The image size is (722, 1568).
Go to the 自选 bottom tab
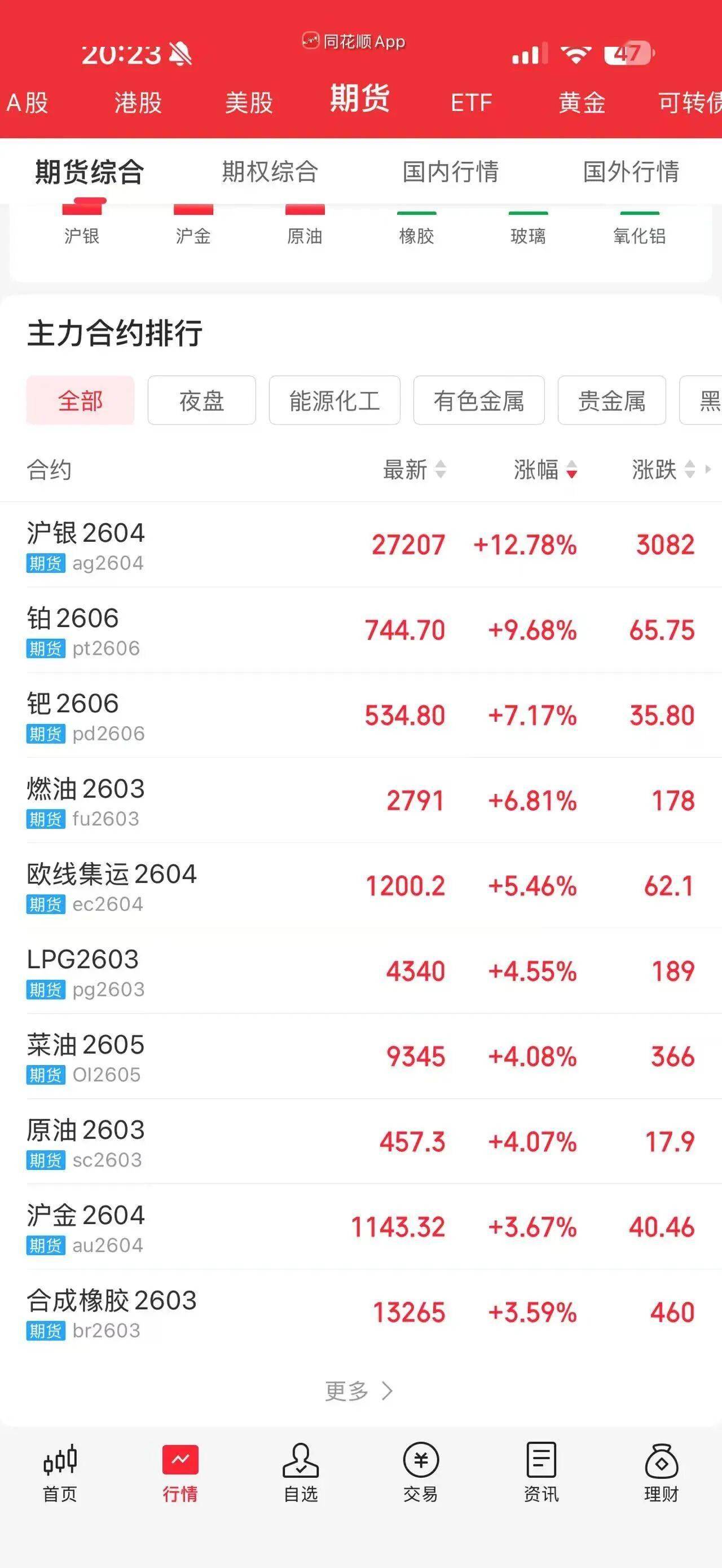point(301,1472)
